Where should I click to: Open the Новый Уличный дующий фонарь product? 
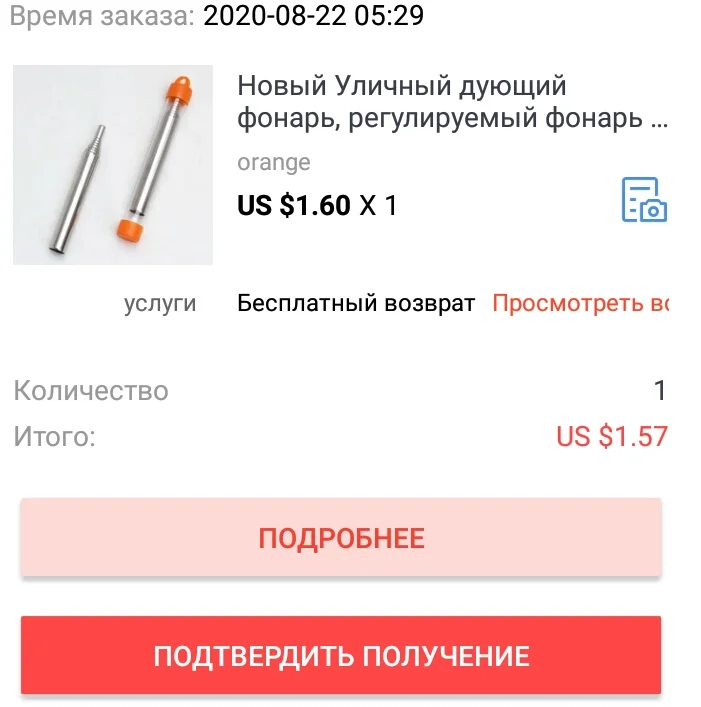[x=452, y=103]
